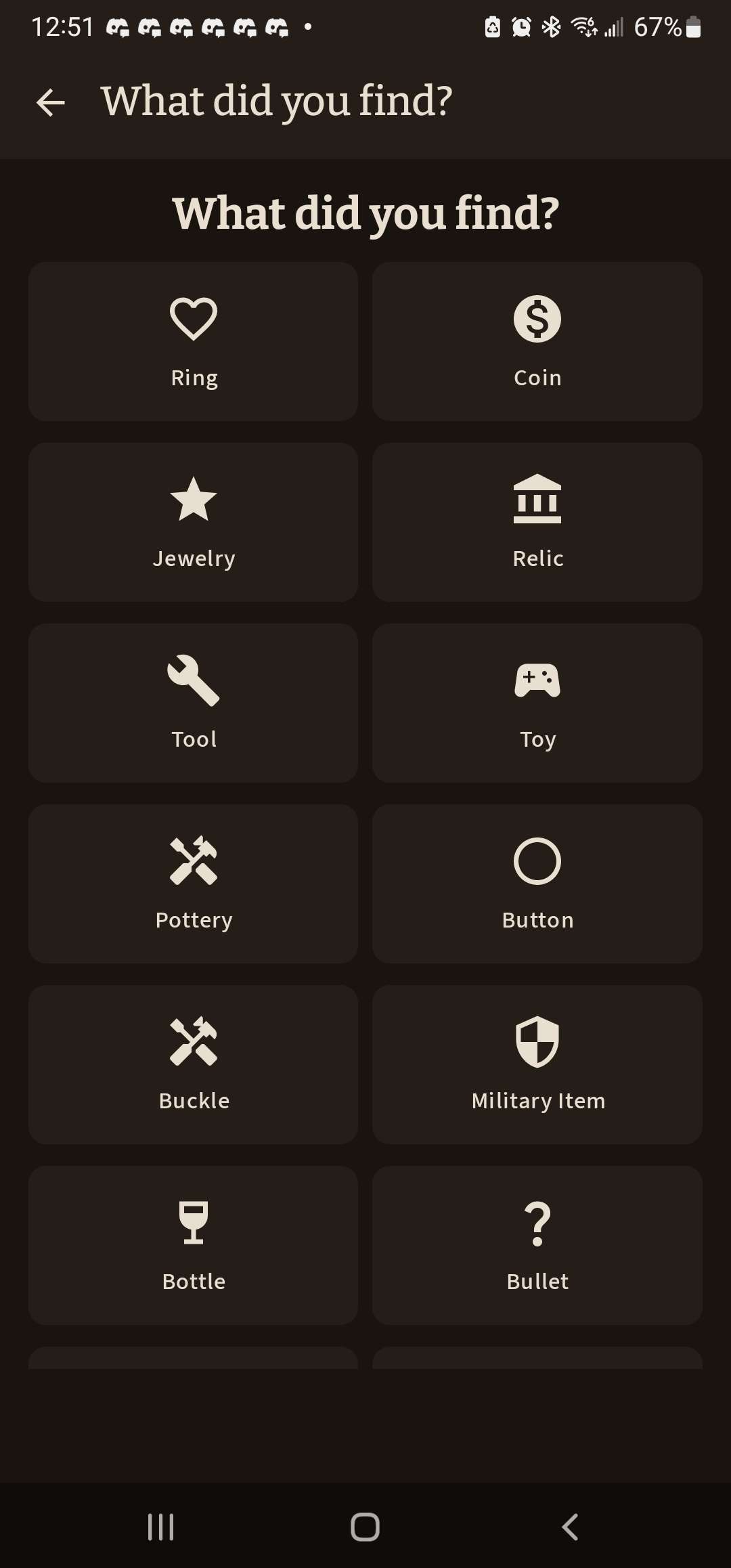Select Ring as your find

194,342
